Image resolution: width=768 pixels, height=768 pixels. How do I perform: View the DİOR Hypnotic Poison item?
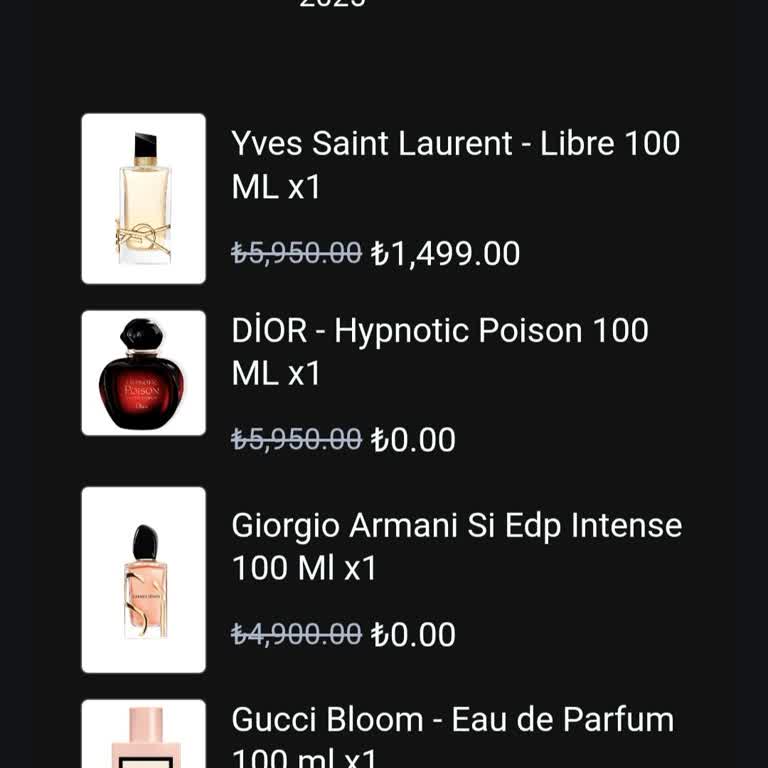pyautogui.click(x=440, y=351)
